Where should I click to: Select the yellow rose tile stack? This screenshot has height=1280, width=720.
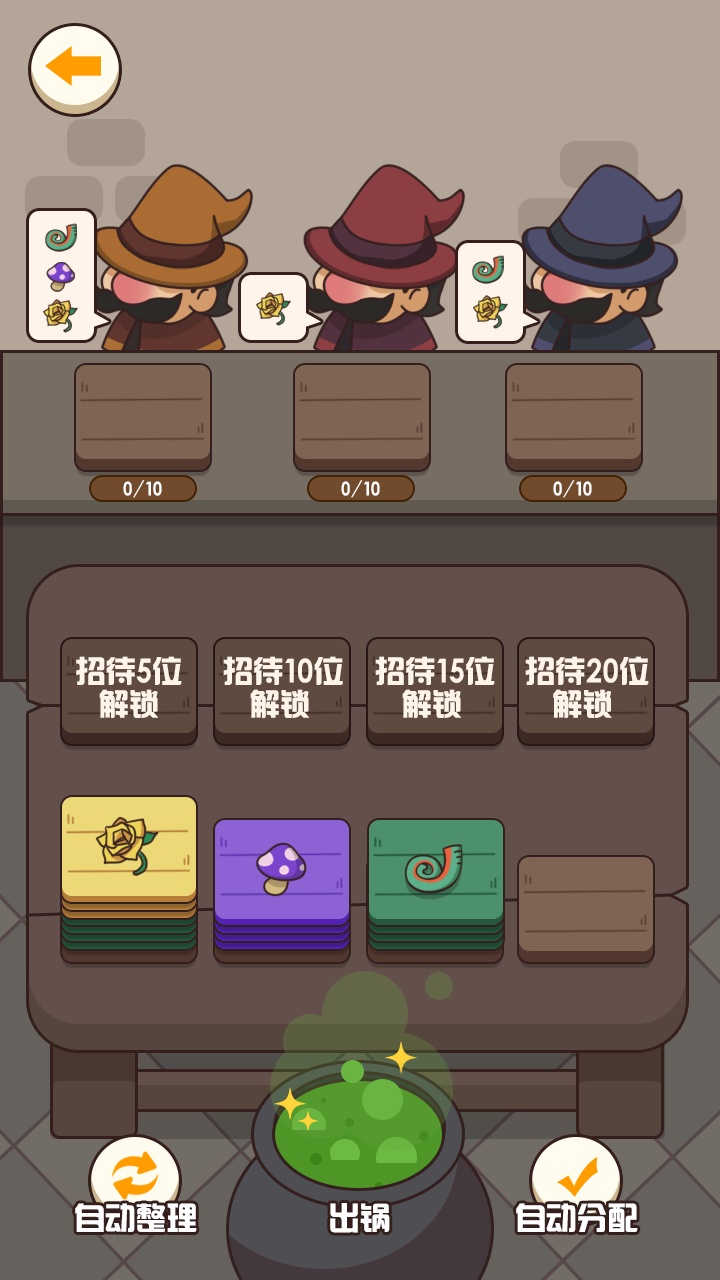pos(129,848)
